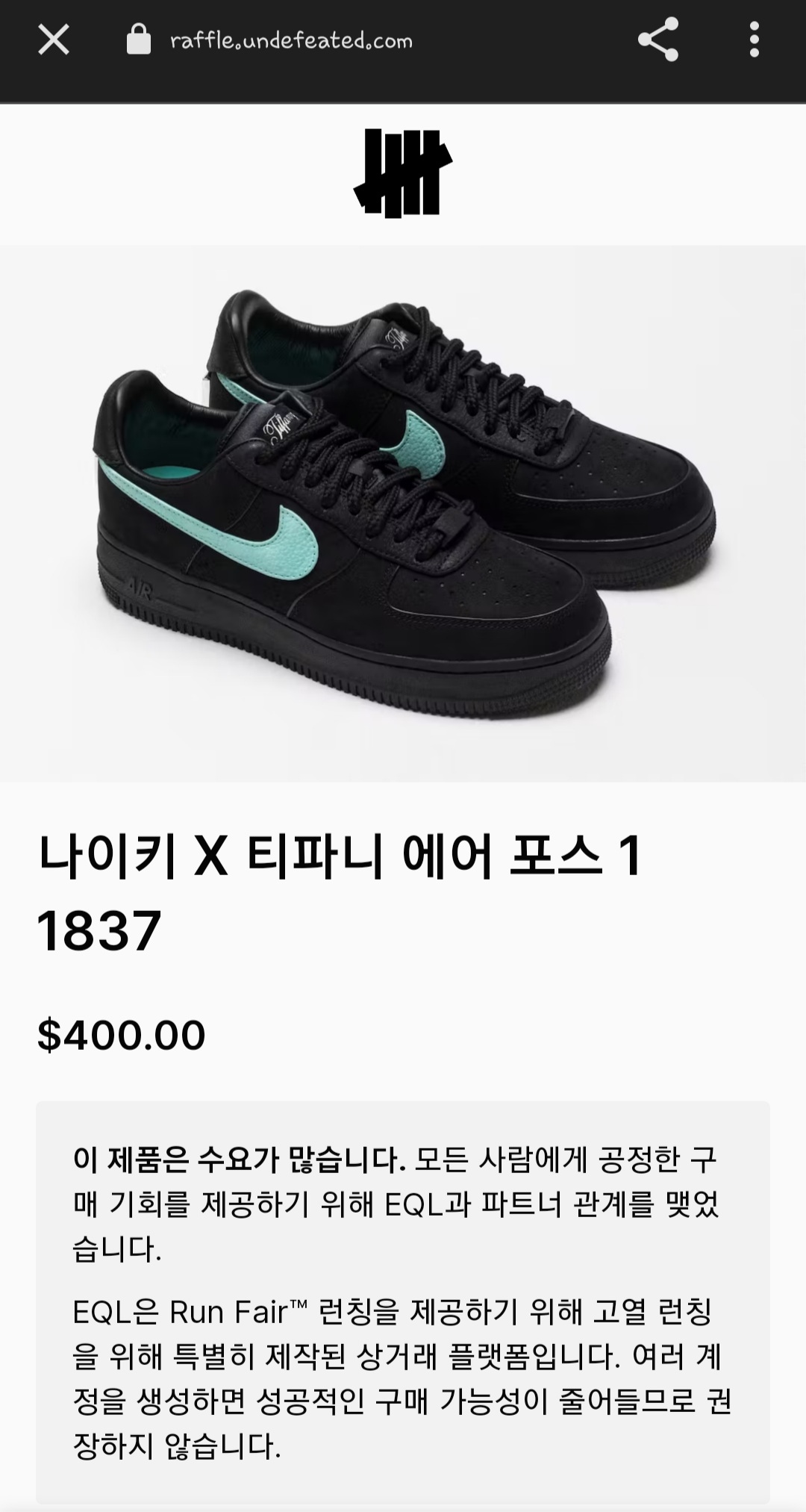This screenshot has width=806, height=1512.
Task: Open the browser overflow menu
Action: pos(754,40)
